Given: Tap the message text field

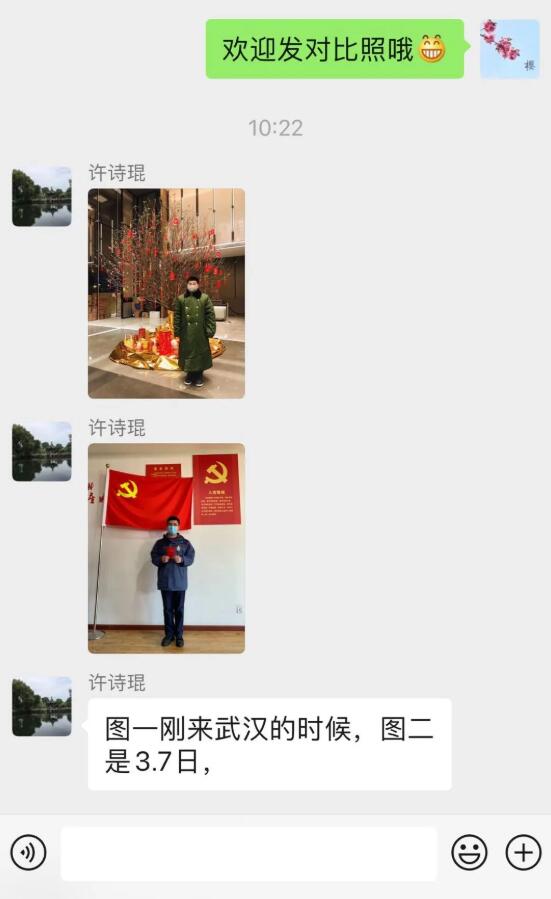Looking at the screenshot, I should coord(249,854).
